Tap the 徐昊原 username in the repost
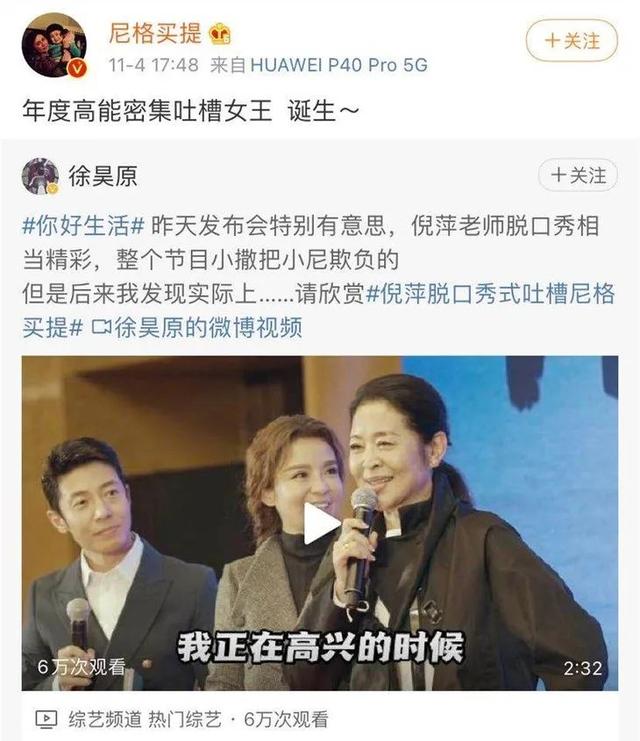The image size is (640, 741). click(x=102, y=177)
